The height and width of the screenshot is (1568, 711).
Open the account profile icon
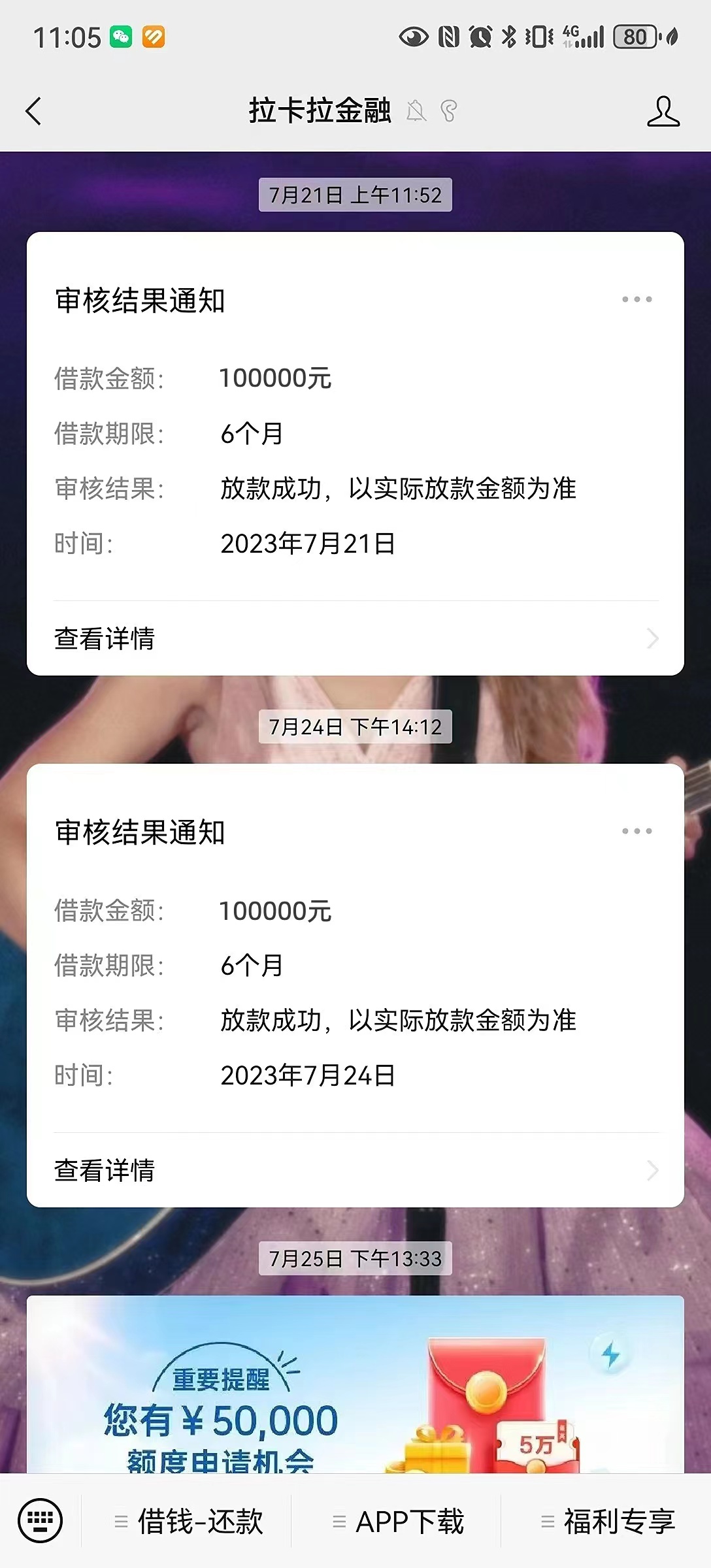[x=663, y=111]
